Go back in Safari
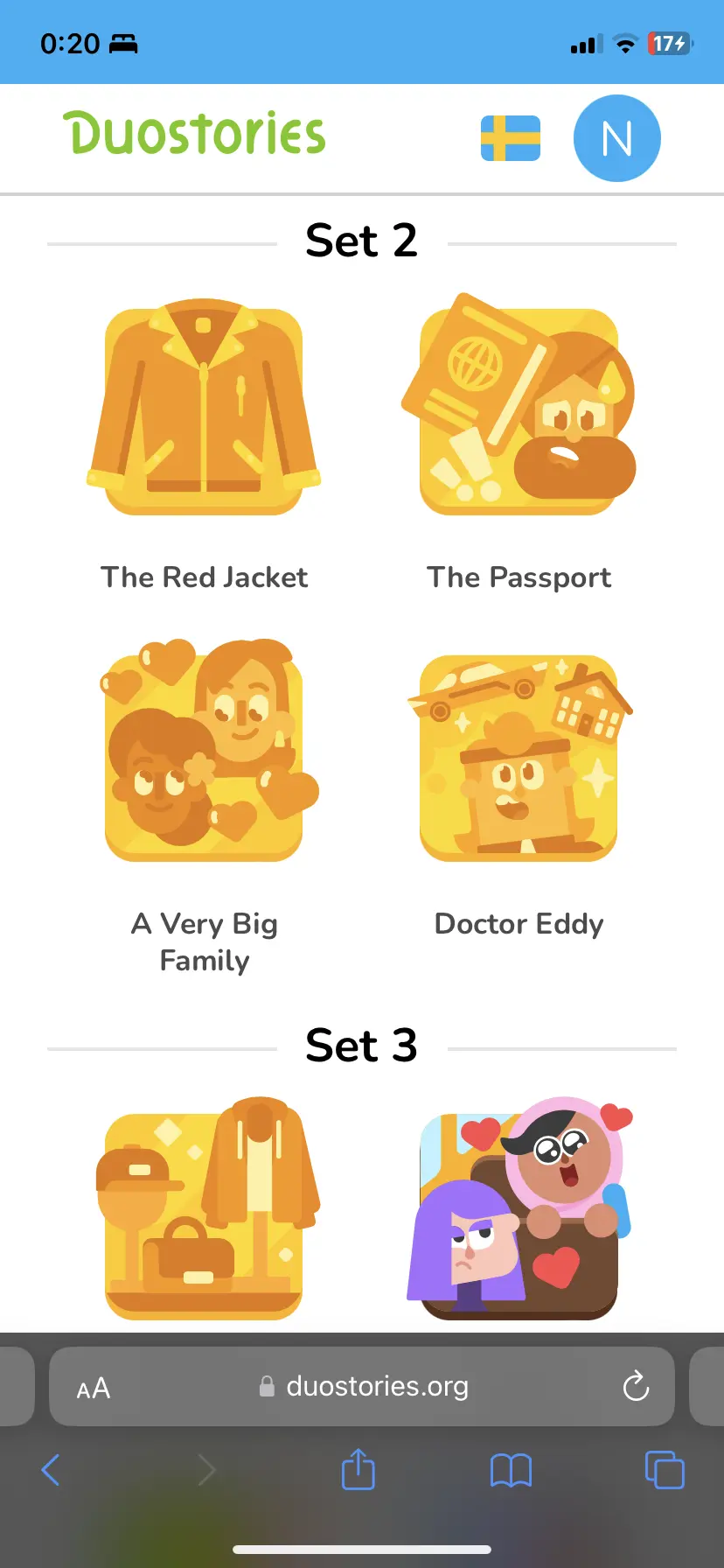The height and width of the screenshot is (1568, 724). (51, 1470)
